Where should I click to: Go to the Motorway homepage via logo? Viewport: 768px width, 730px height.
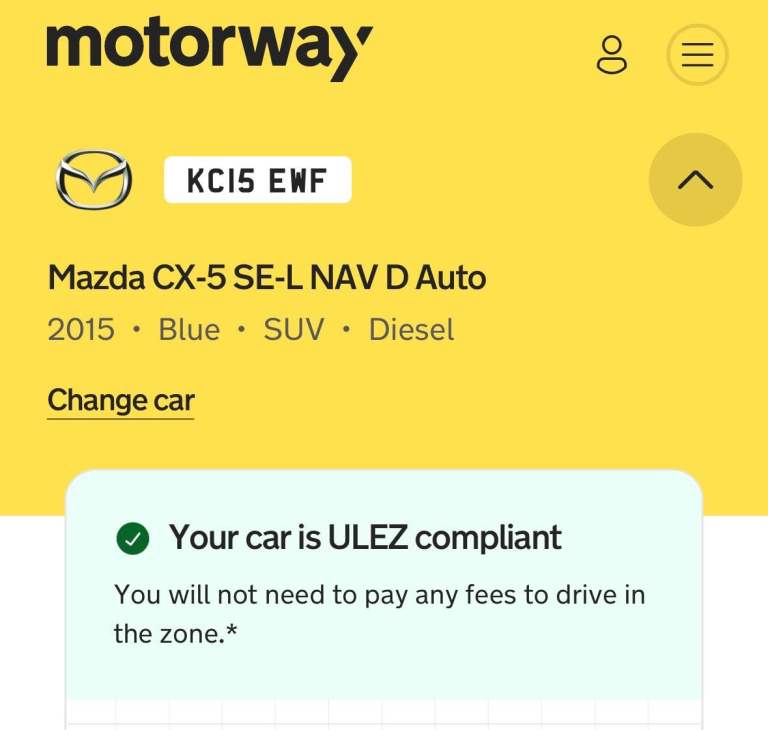(209, 49)
